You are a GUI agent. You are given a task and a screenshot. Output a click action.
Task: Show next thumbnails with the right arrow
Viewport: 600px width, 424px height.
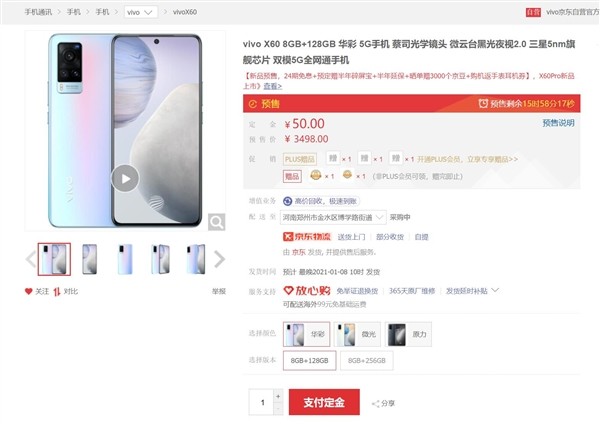(x=220, y=260)
